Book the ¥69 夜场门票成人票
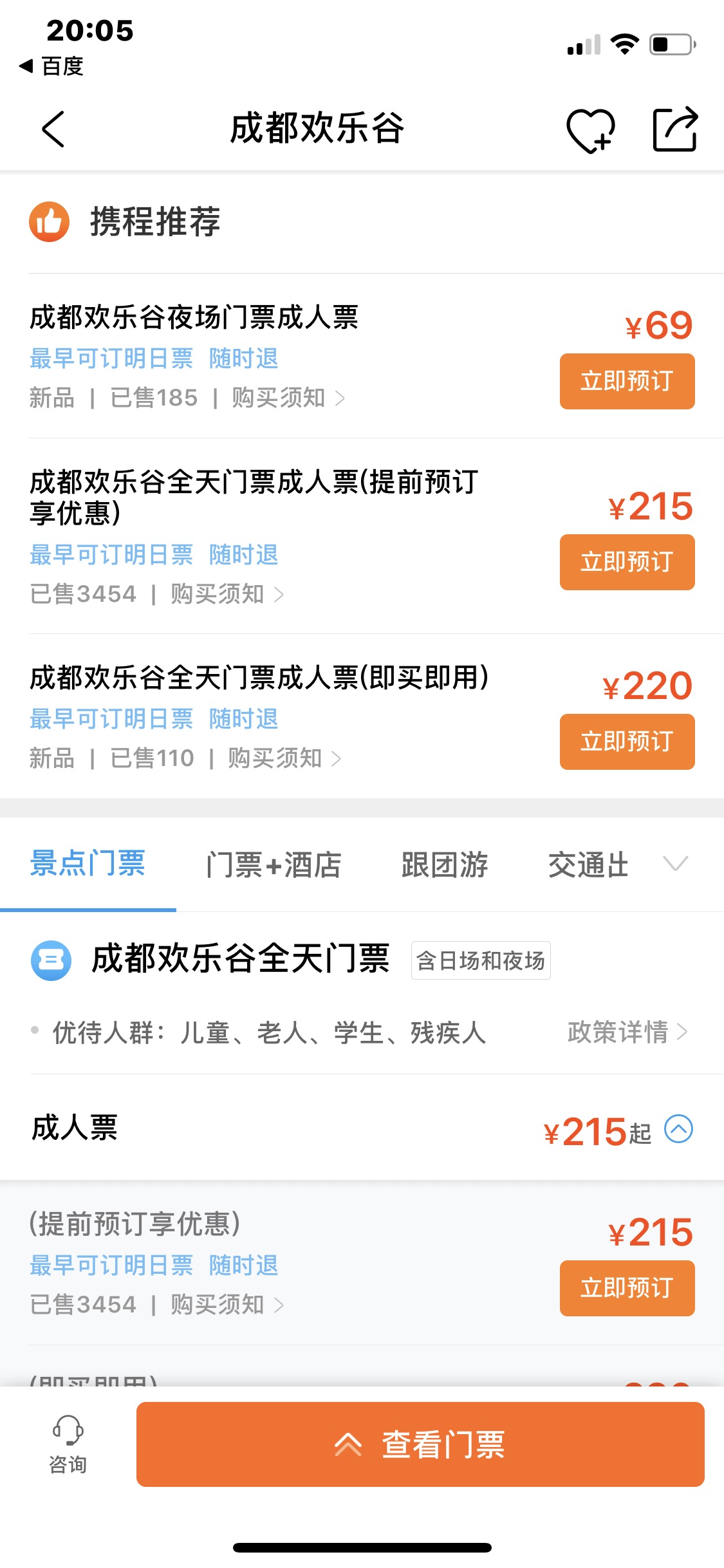The image size is (724, 1568). [x=627, y=381]
